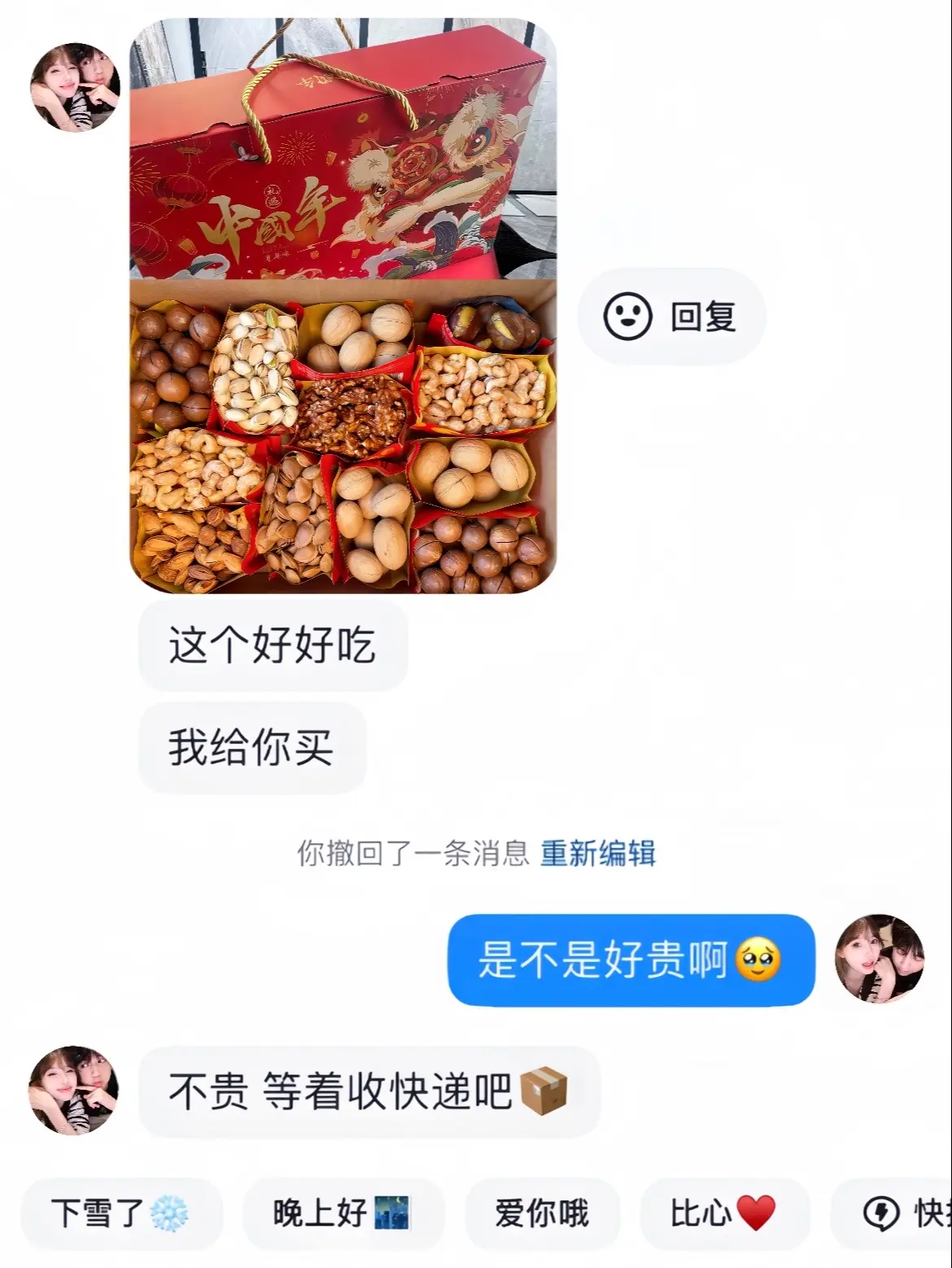
Task: Send the 晚上好 quick reply chip
Action: (x=344, y=1212)
